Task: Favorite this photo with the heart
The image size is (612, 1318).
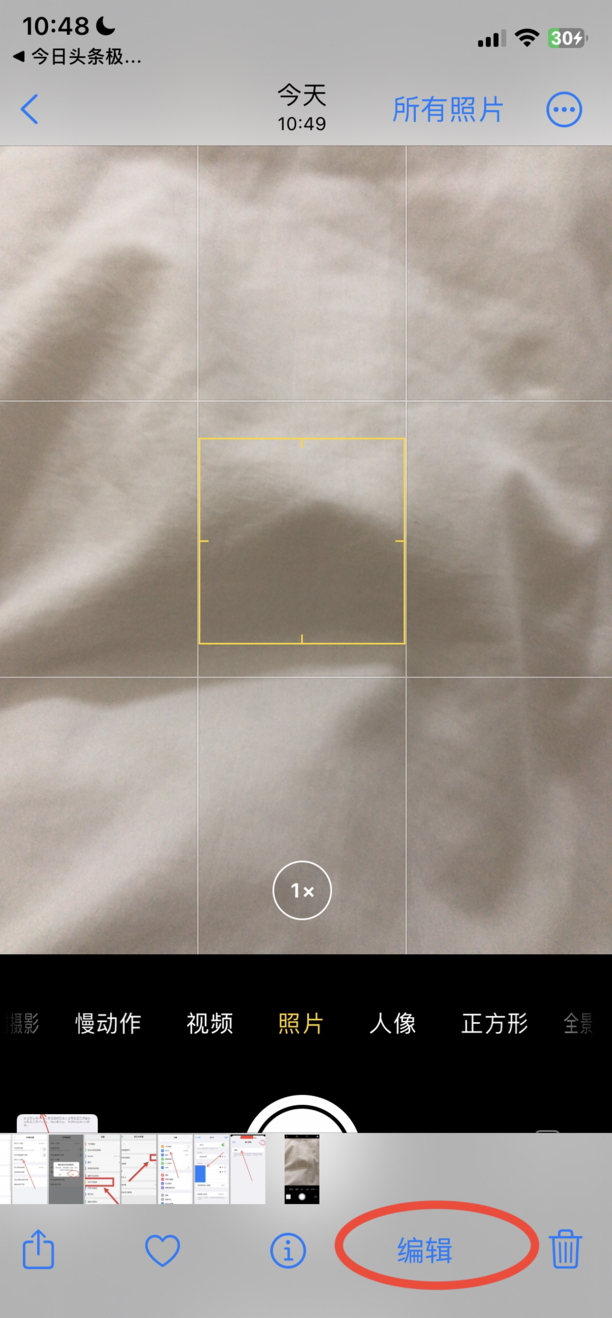Action: pyautogui.click(x=162, y=1249)
